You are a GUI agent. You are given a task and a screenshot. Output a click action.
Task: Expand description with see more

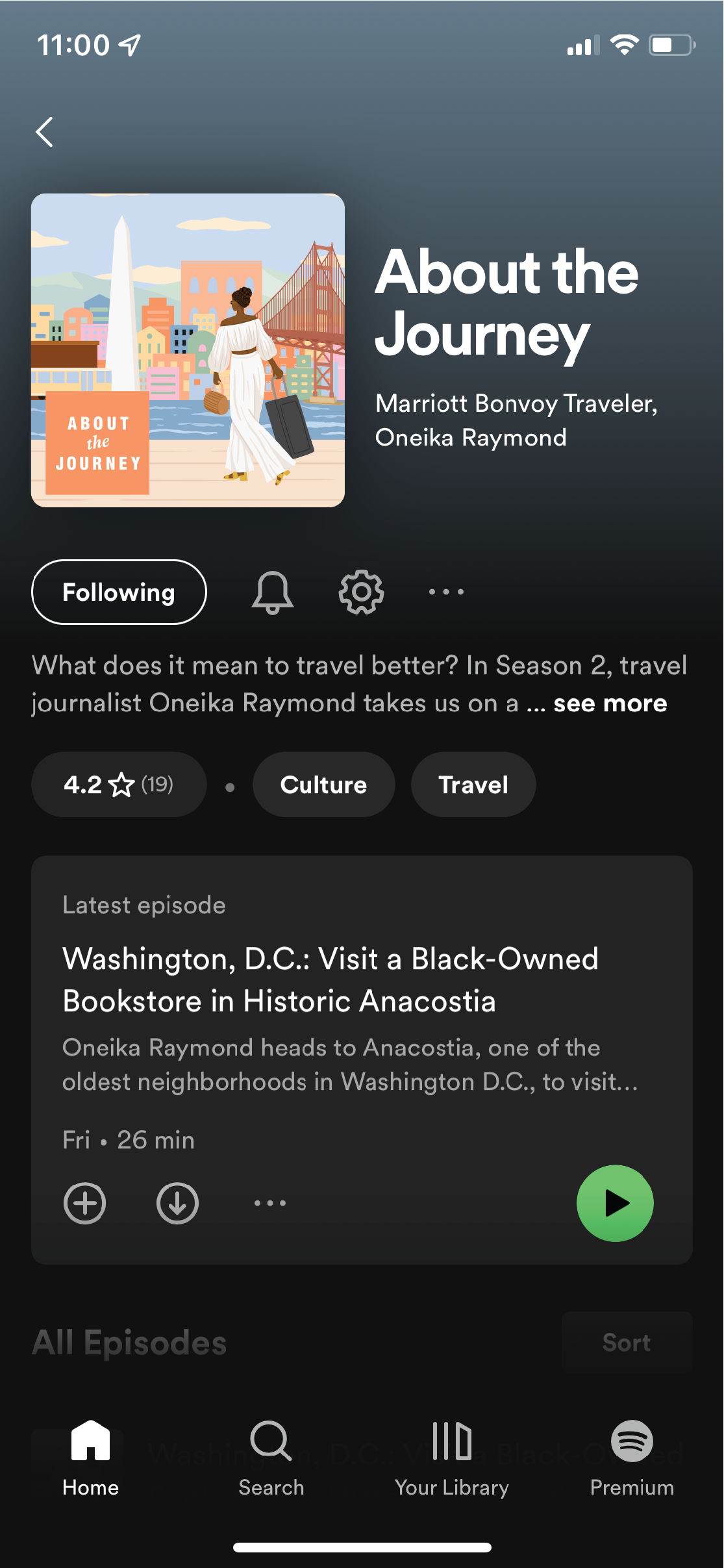click(610, 703)
